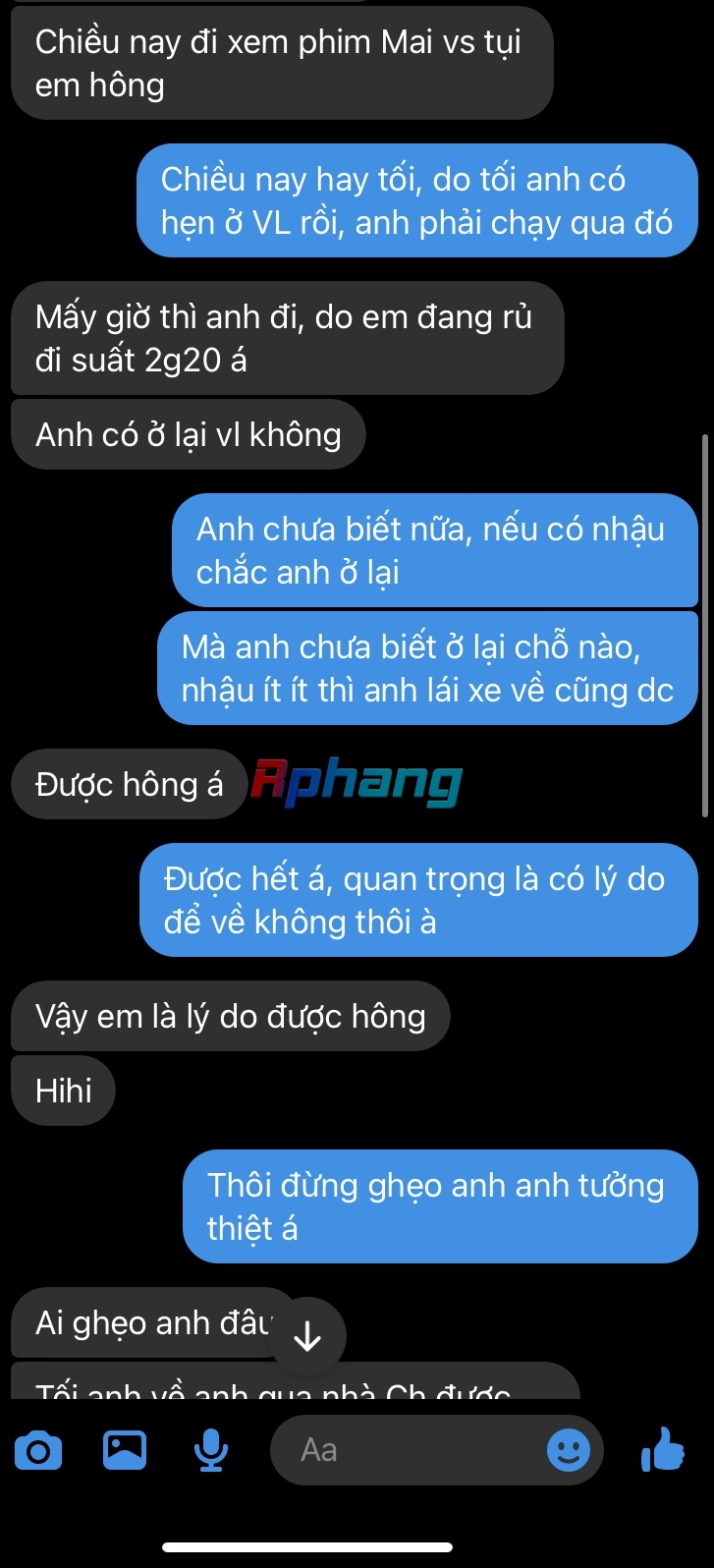714x1568 pixels.
Task: Record a voice message with the microphone
Action: click(211, 1450)
